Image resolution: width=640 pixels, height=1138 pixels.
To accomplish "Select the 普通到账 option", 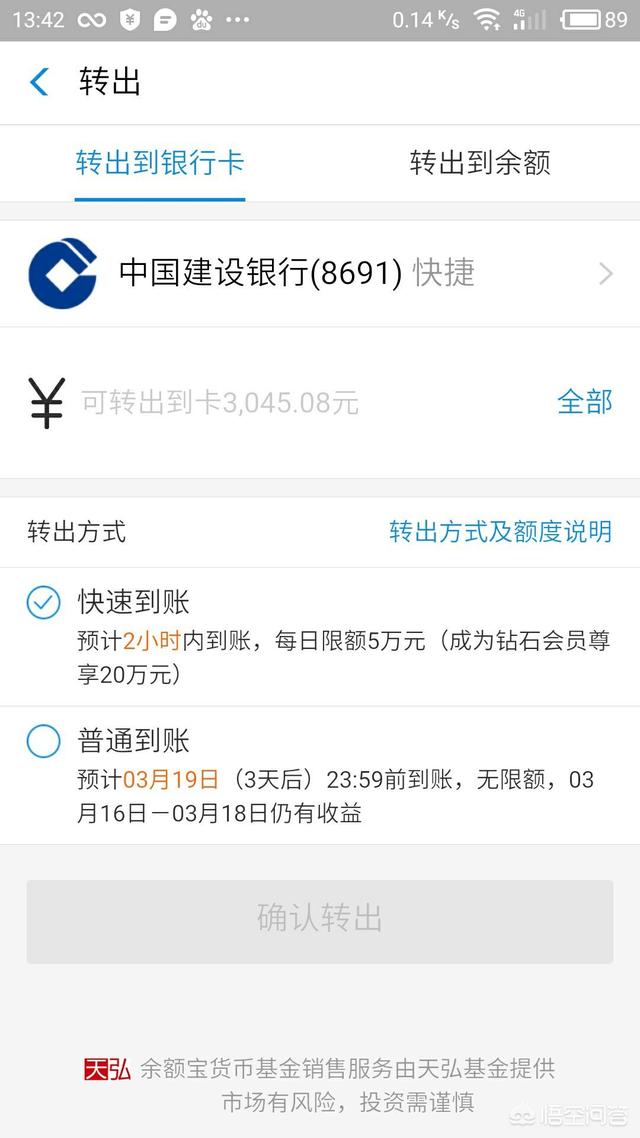I will [44, 741].
